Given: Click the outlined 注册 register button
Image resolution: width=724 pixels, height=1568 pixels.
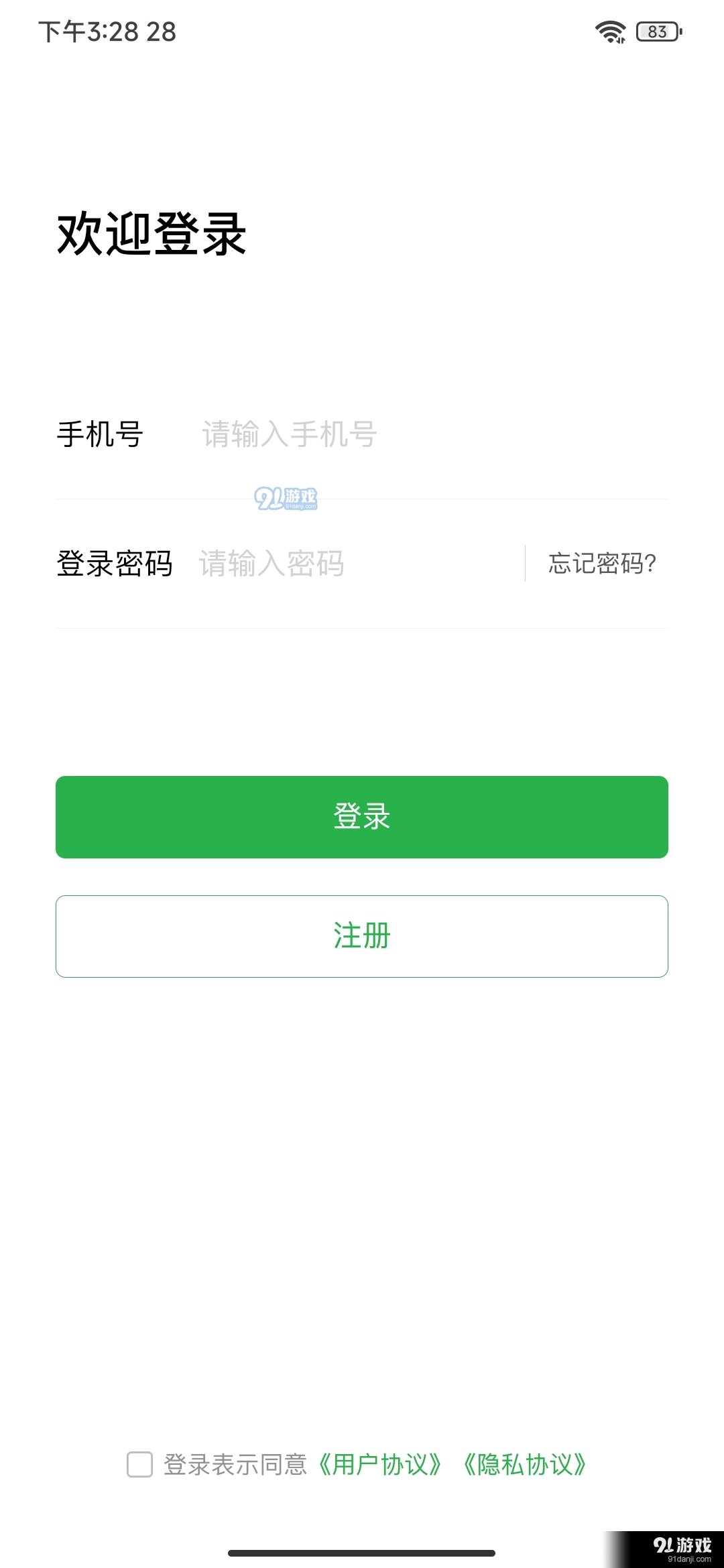Looking at the screenshot, I should coord(362,935).
